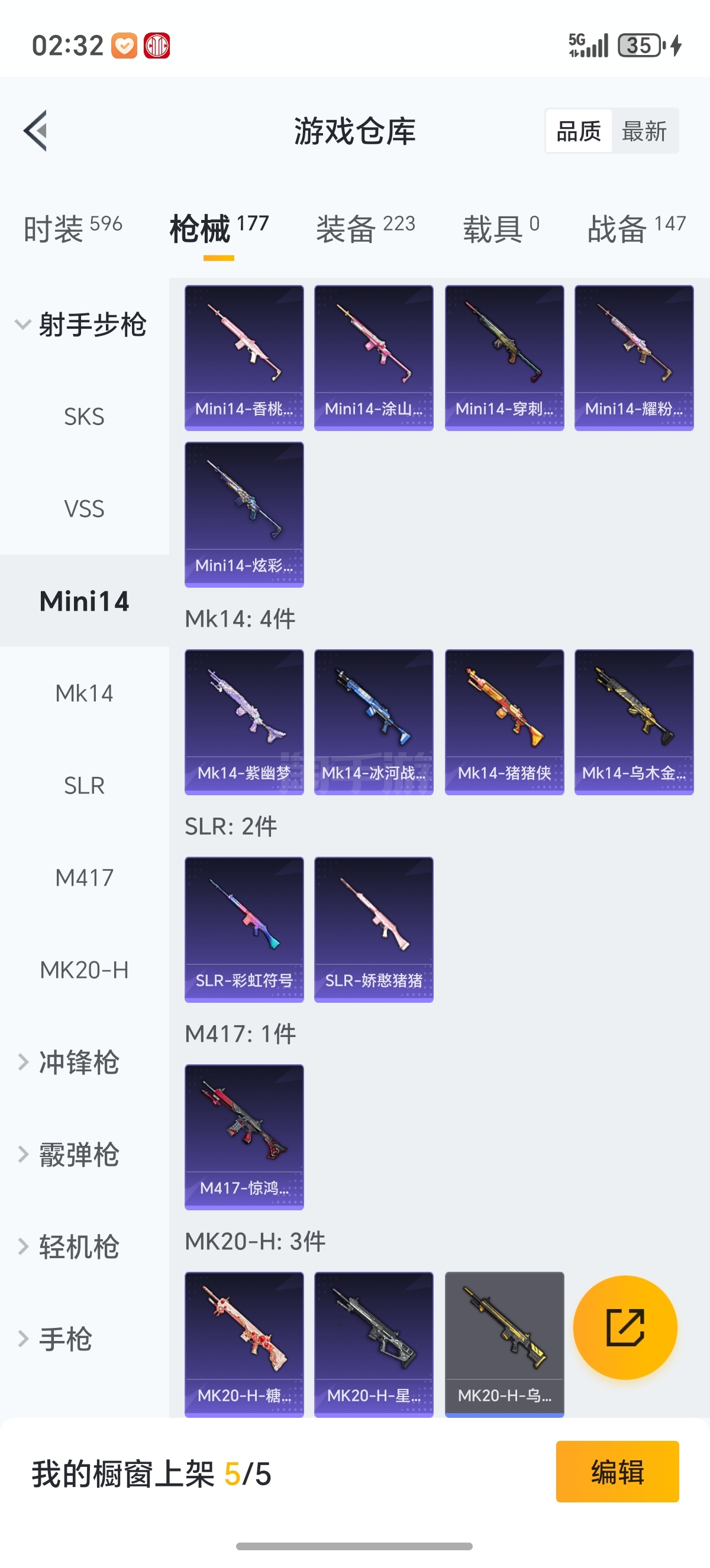Screen dimensions: 710x1568
Task: Expand the 轻机枪 category
Action: pos(79,1246)
